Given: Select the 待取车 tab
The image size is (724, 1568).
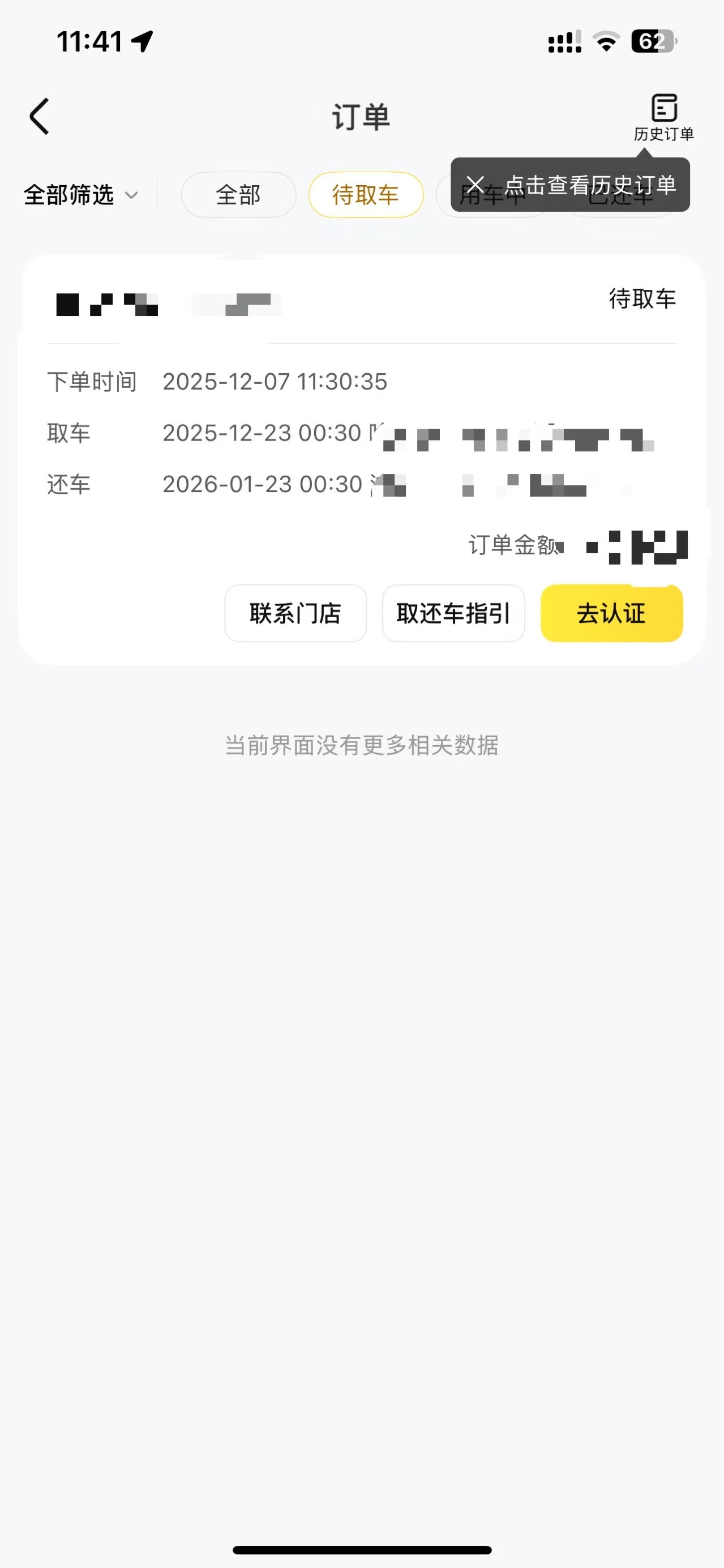Looking at the screenshot, I should (x=366, y=195).
